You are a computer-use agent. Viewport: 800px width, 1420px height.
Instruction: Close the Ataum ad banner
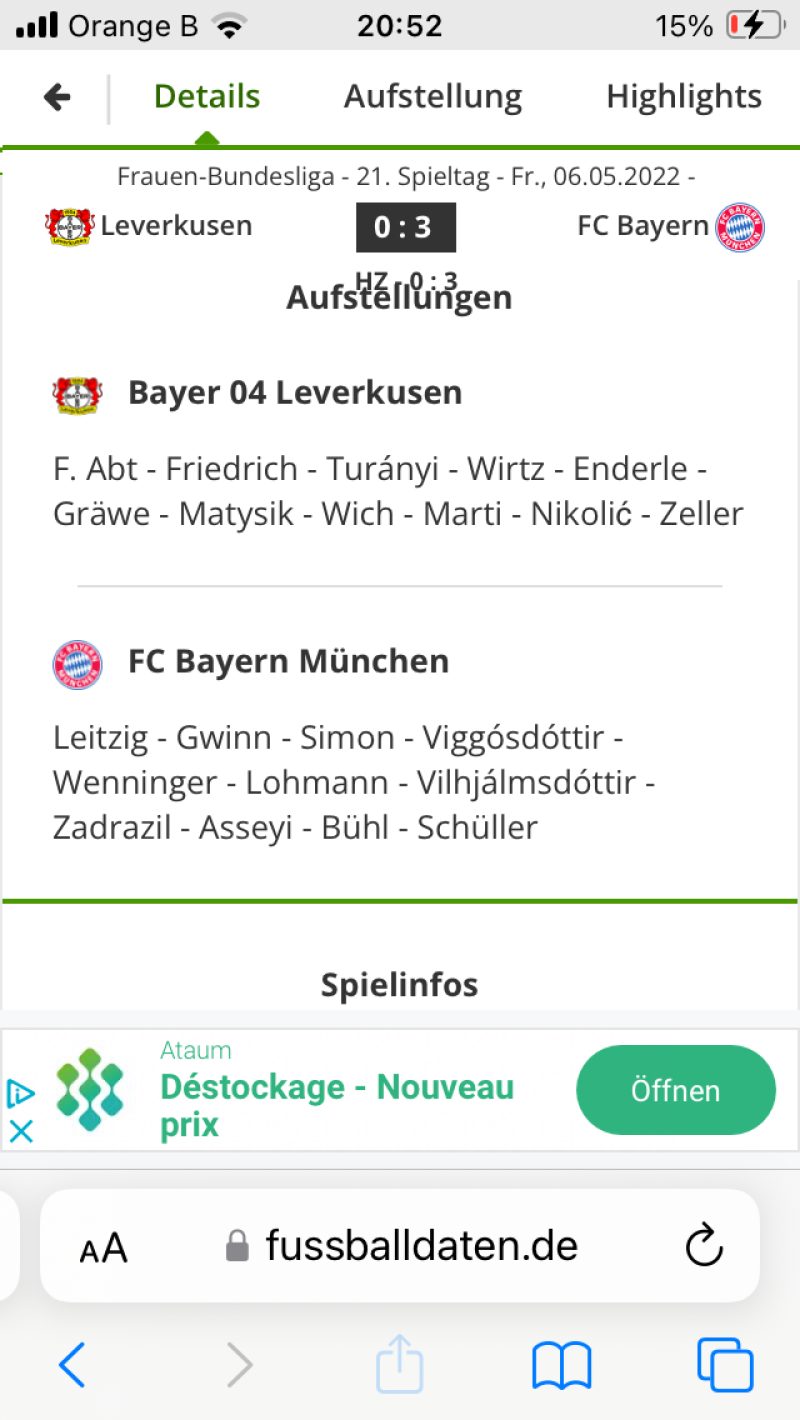21,1131
